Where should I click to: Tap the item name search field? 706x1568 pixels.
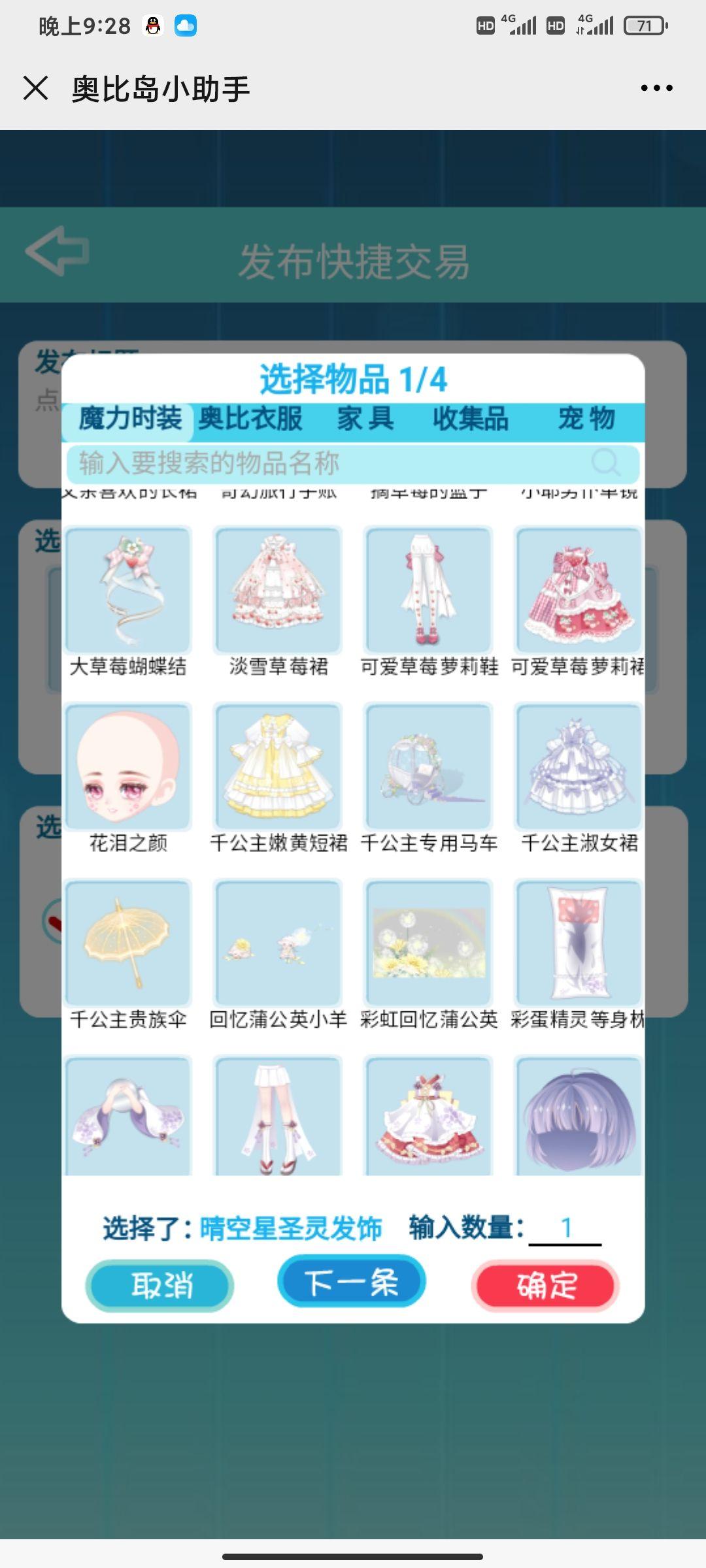pos(333,463)
